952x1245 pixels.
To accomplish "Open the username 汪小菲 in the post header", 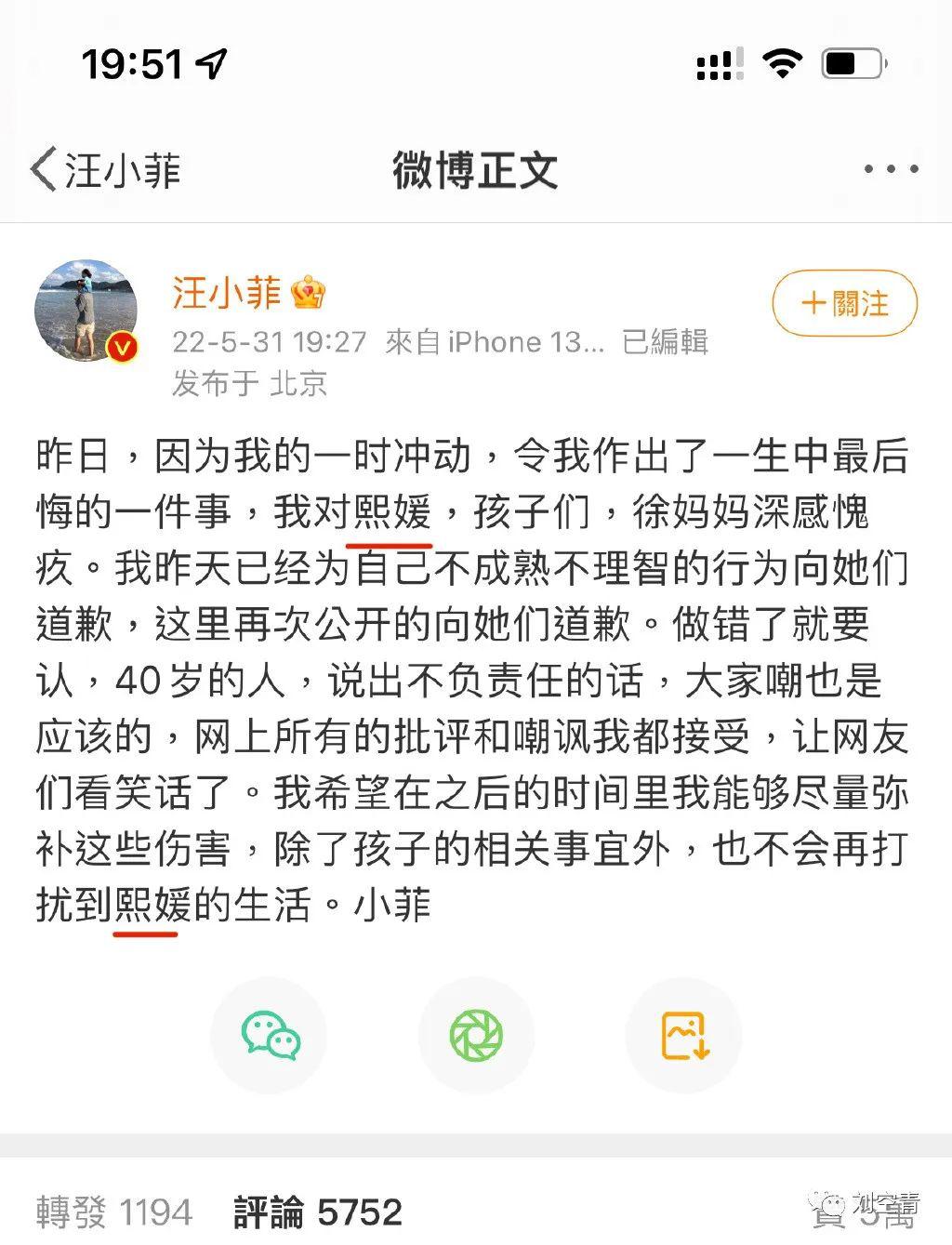I will 227,294.
